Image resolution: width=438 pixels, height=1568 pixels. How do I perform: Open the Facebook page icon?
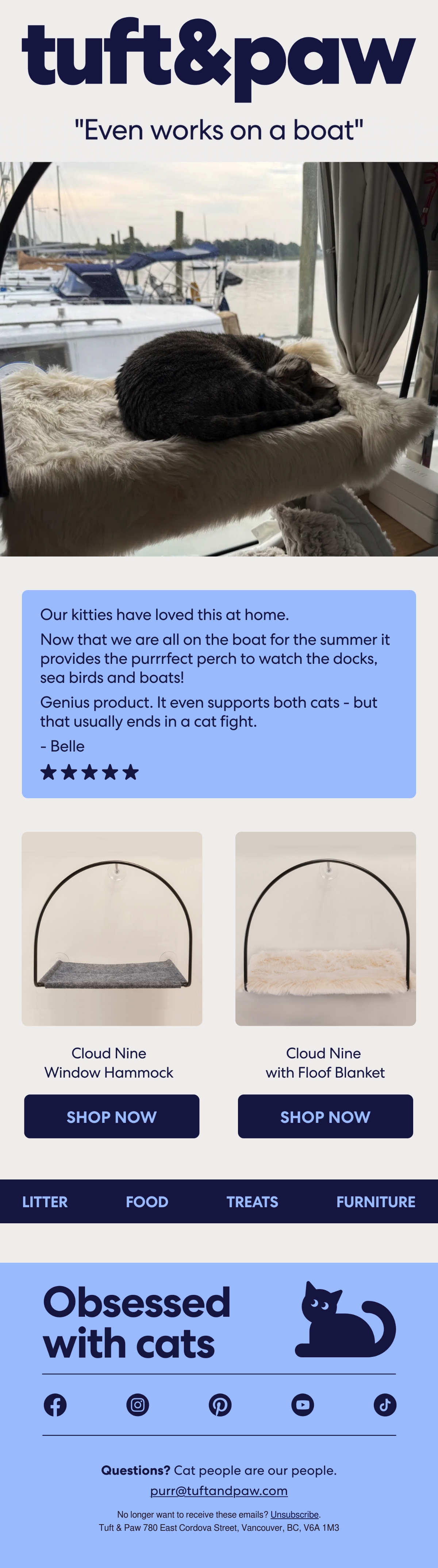pos(55,1405)
